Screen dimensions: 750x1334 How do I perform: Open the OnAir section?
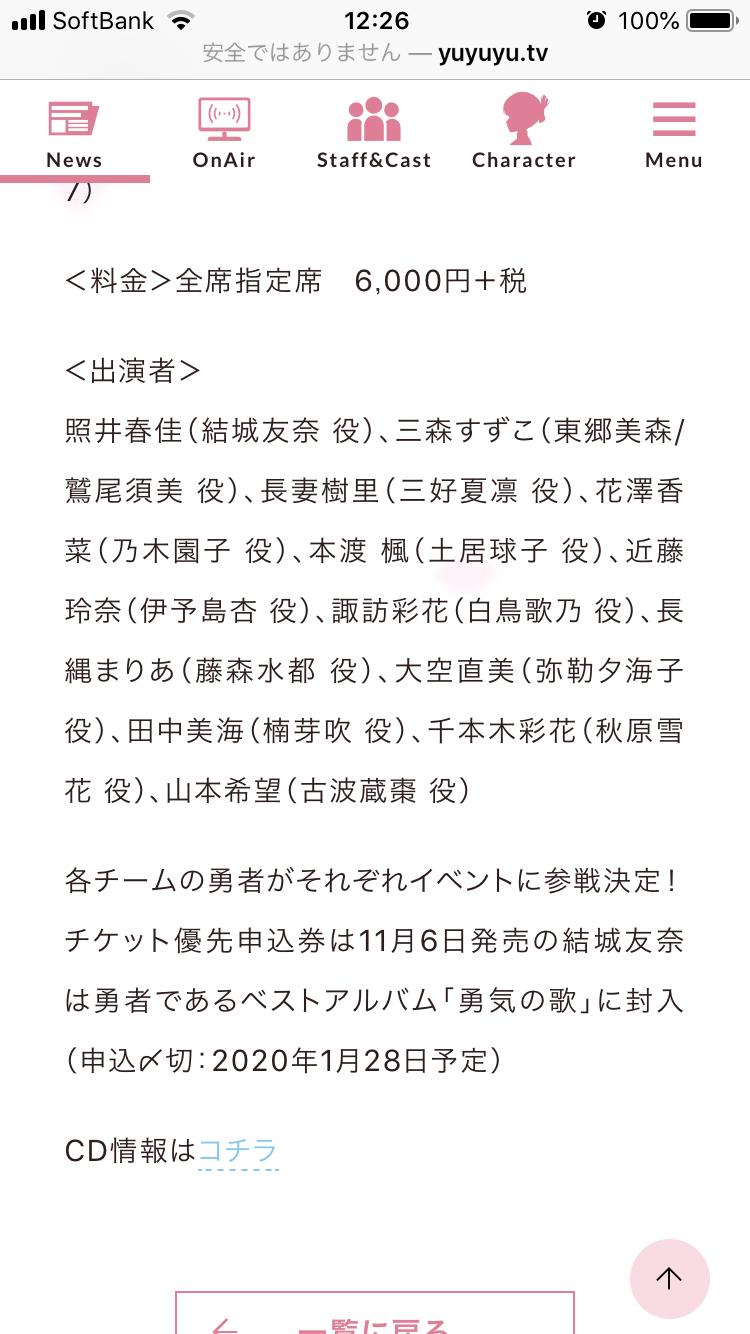(224, 133)
